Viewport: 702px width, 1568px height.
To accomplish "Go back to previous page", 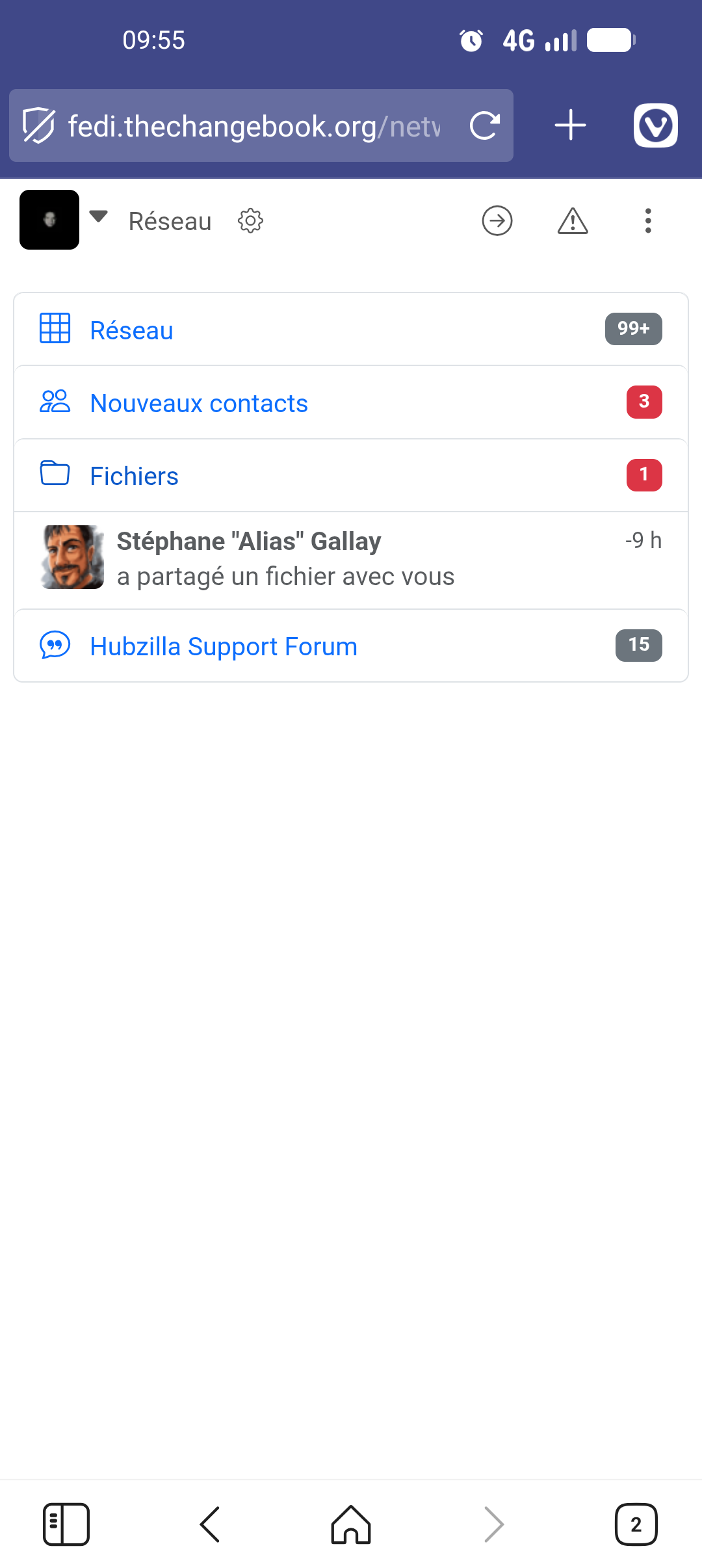I will pos(210,1524).
